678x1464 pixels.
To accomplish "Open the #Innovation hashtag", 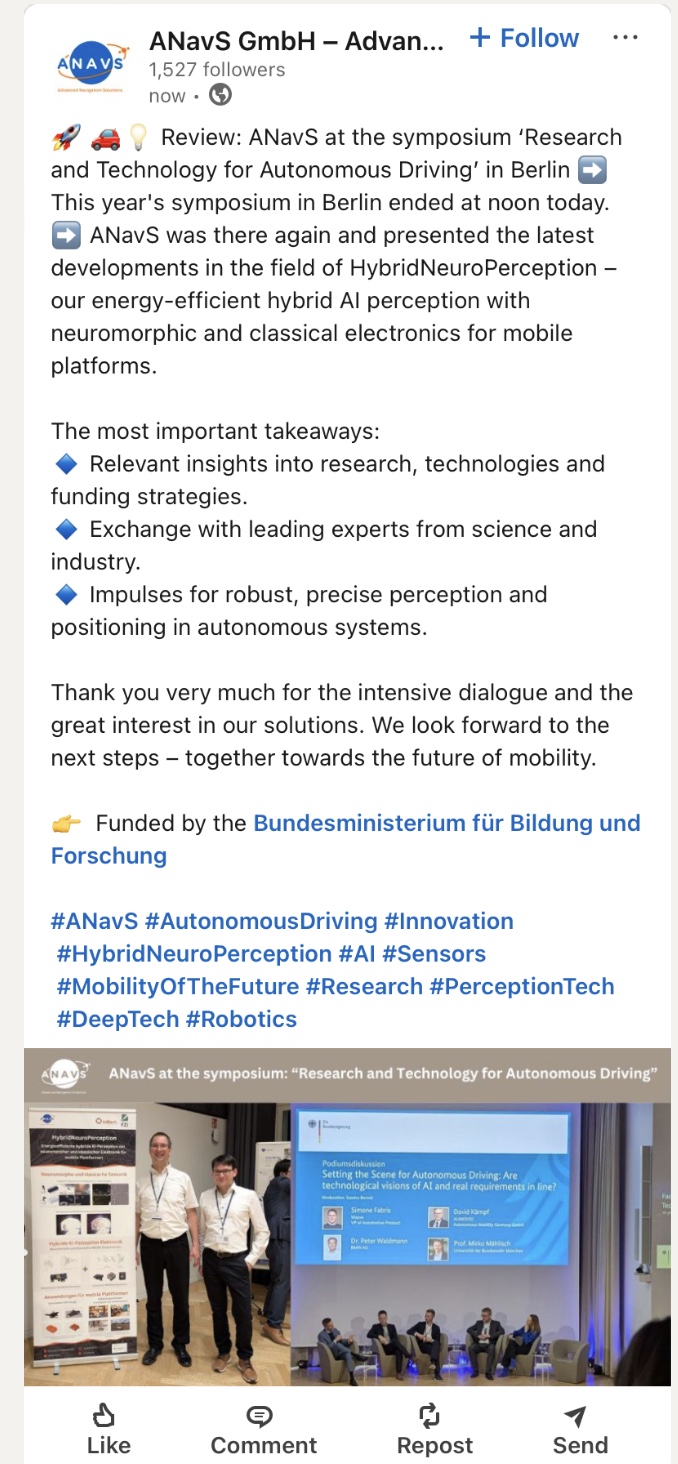I will pos(448,921).
